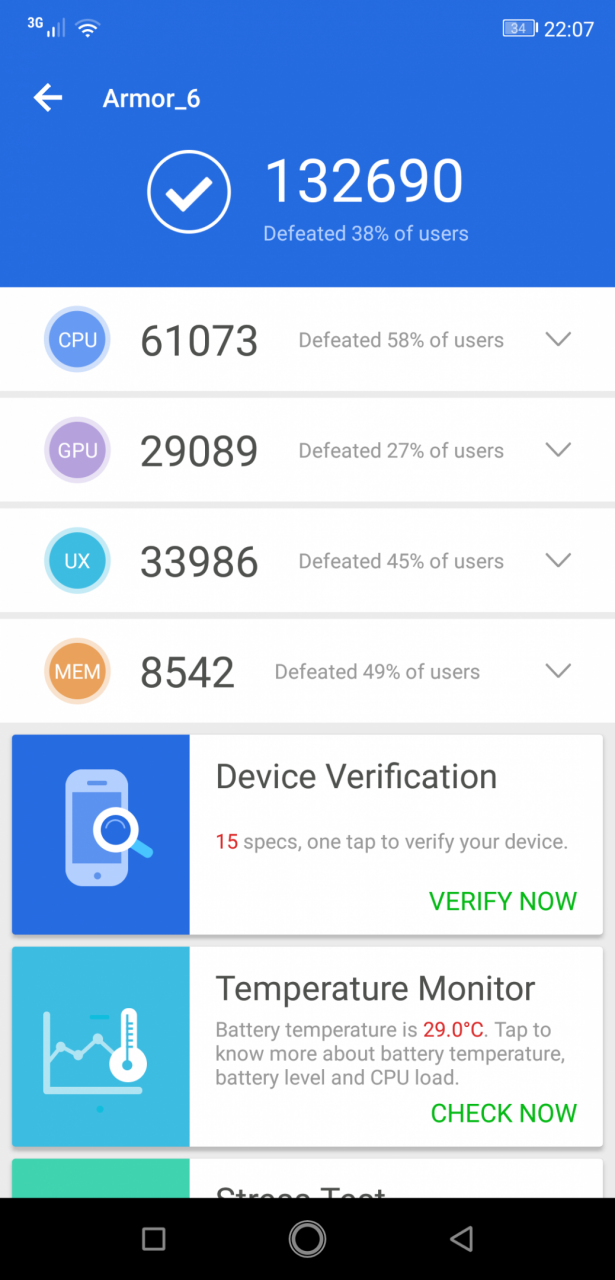Tap CHECK NOW in Temperature Monitor

coord(503,1113)
